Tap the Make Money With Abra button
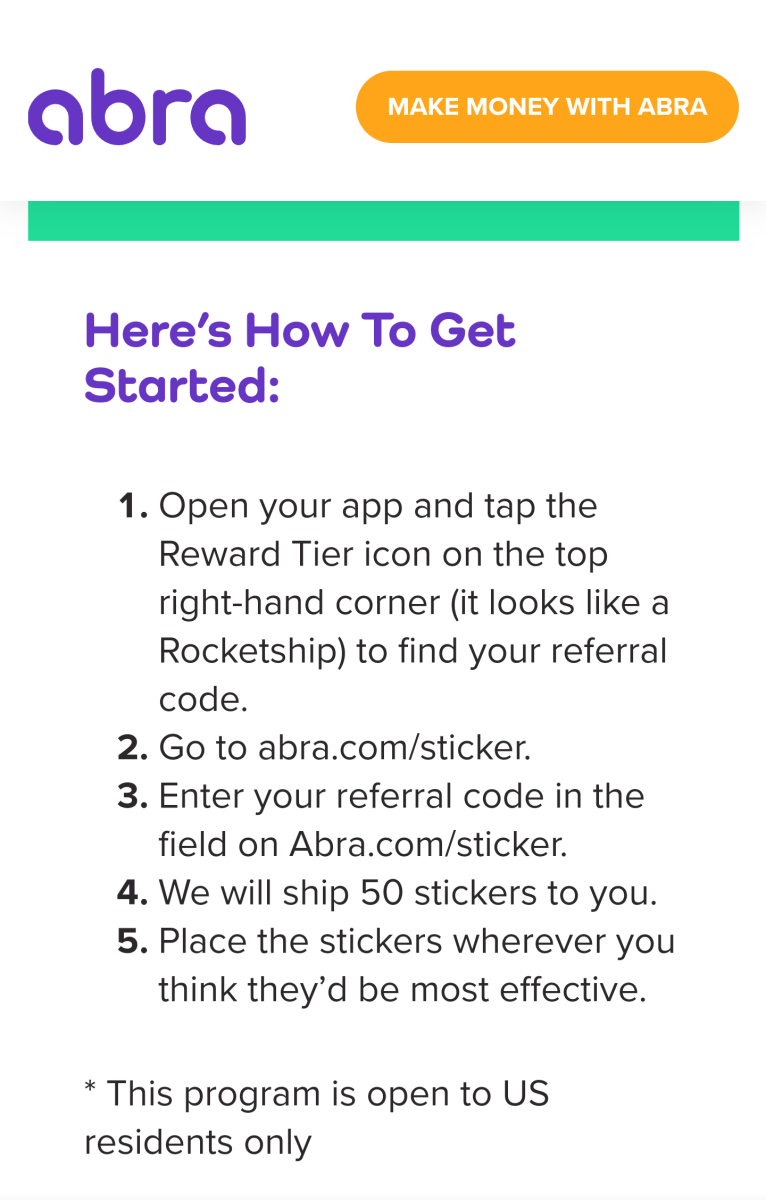Image resolution: width=766 pixels, height=1200 pixels. [547, 107]
